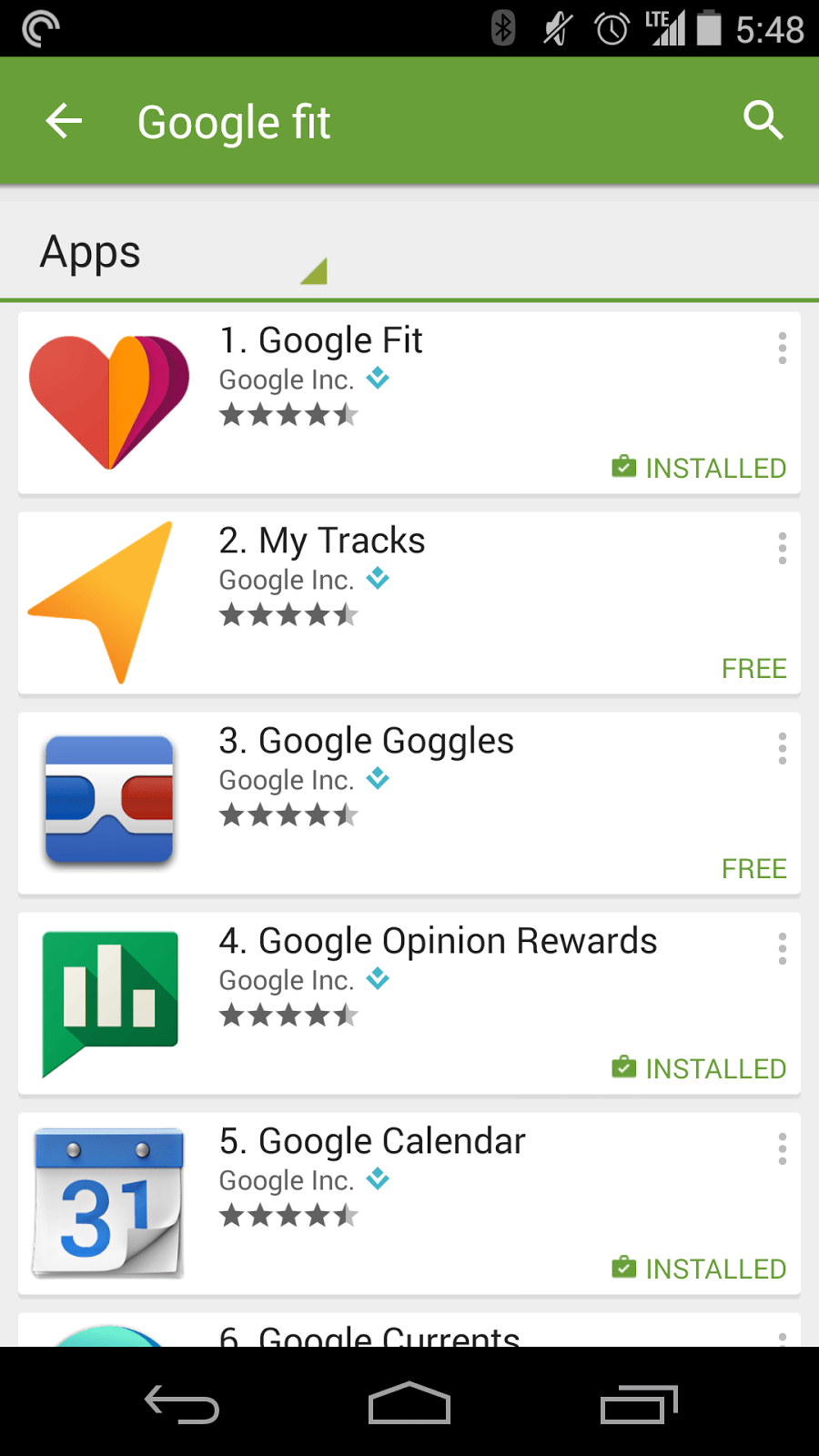Open overflow menu for Google Goggles
Image resolution: width=819 pixels, height=1456 pixels.
782,749
